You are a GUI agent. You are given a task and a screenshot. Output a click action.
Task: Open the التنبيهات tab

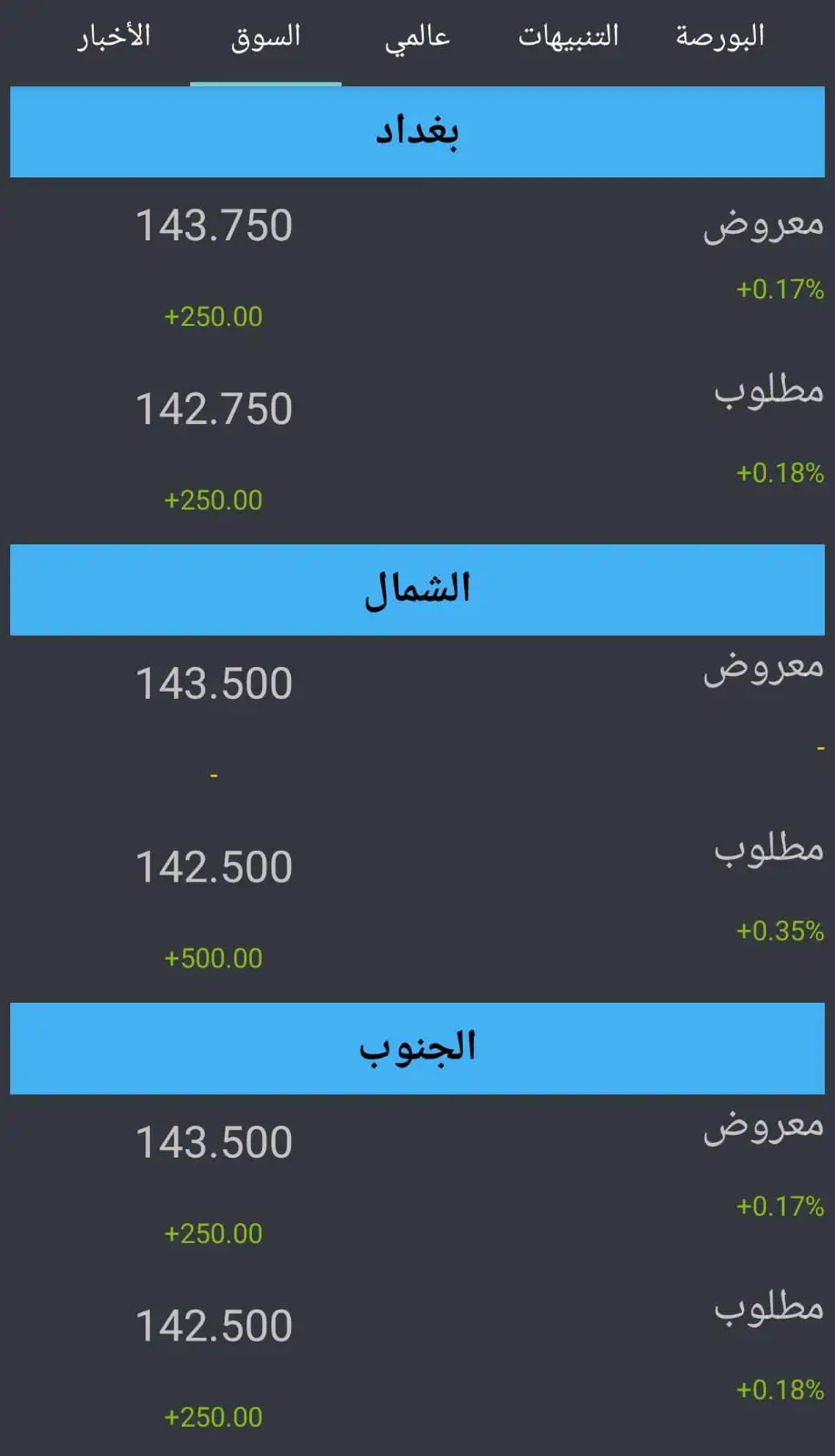568,36
